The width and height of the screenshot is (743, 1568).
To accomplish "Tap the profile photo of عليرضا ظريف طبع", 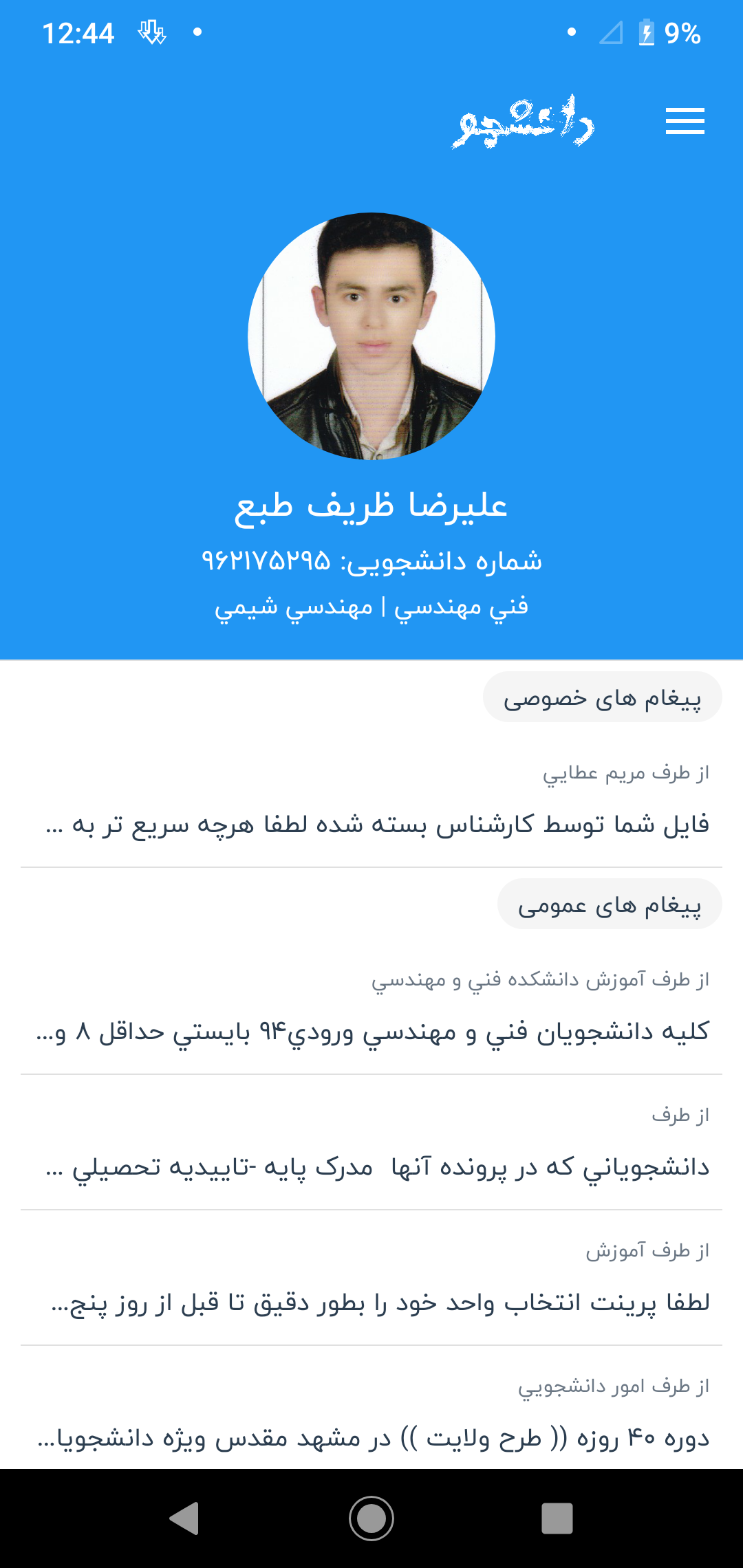I will pos(371,336).
